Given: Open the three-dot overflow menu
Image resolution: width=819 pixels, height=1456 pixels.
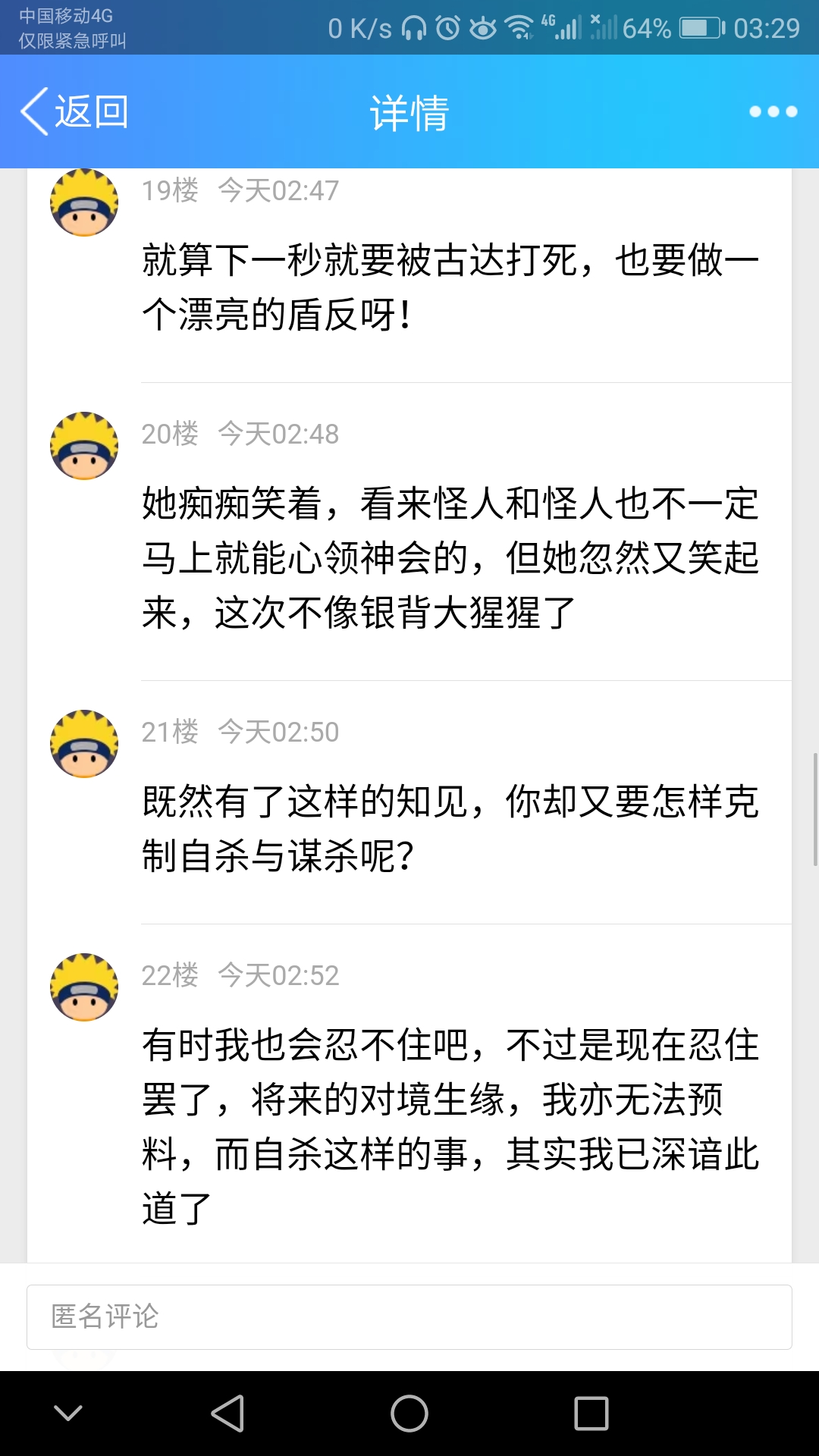Looking at the screenshot, I should [773, 111].
